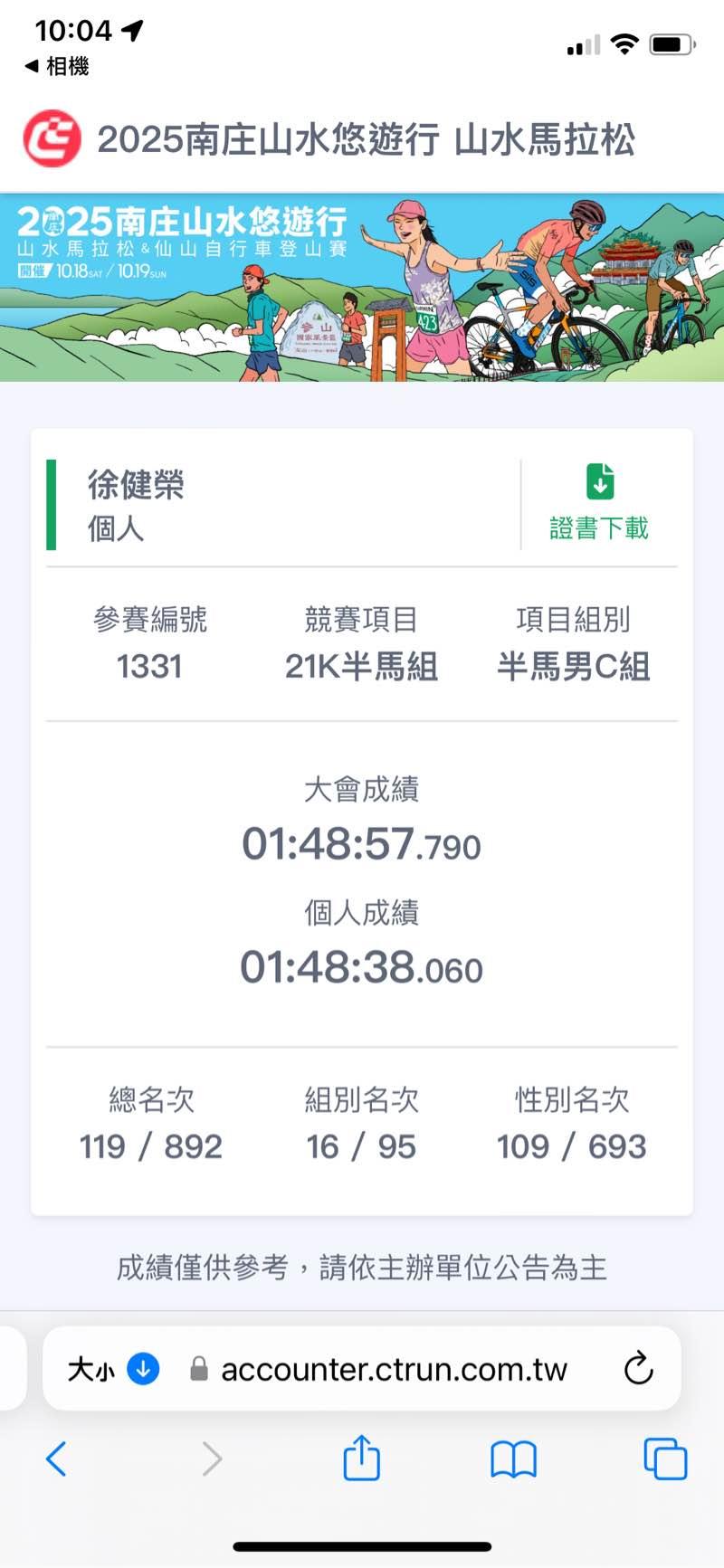Tap the accounter.ctrun.com.tw address bar

point(394,1369)
